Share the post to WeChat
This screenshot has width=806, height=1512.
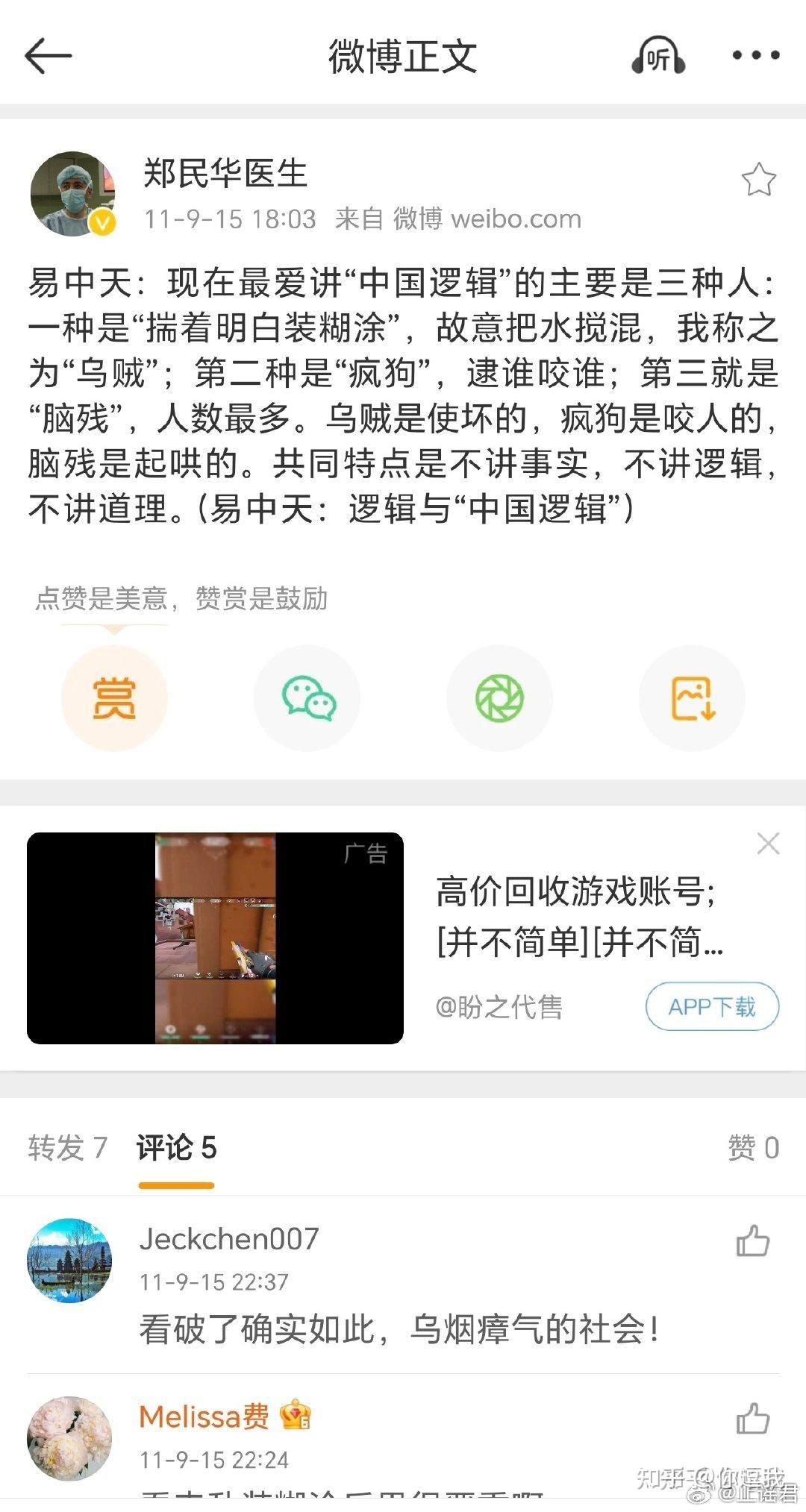pos(307,698)
